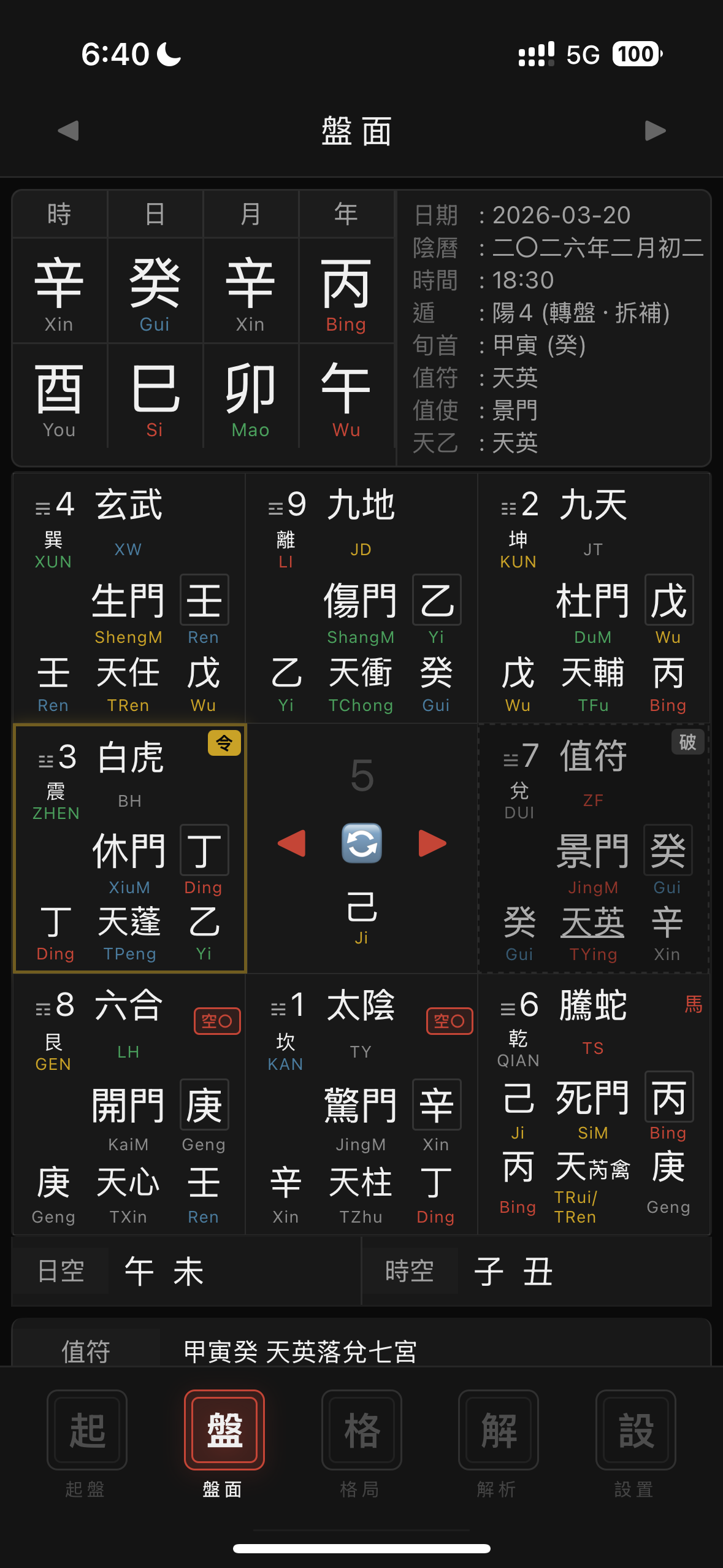Tap the red right arrow in the center palace
The width and height of the screenshot is (723, 1568).
point(432,843)
